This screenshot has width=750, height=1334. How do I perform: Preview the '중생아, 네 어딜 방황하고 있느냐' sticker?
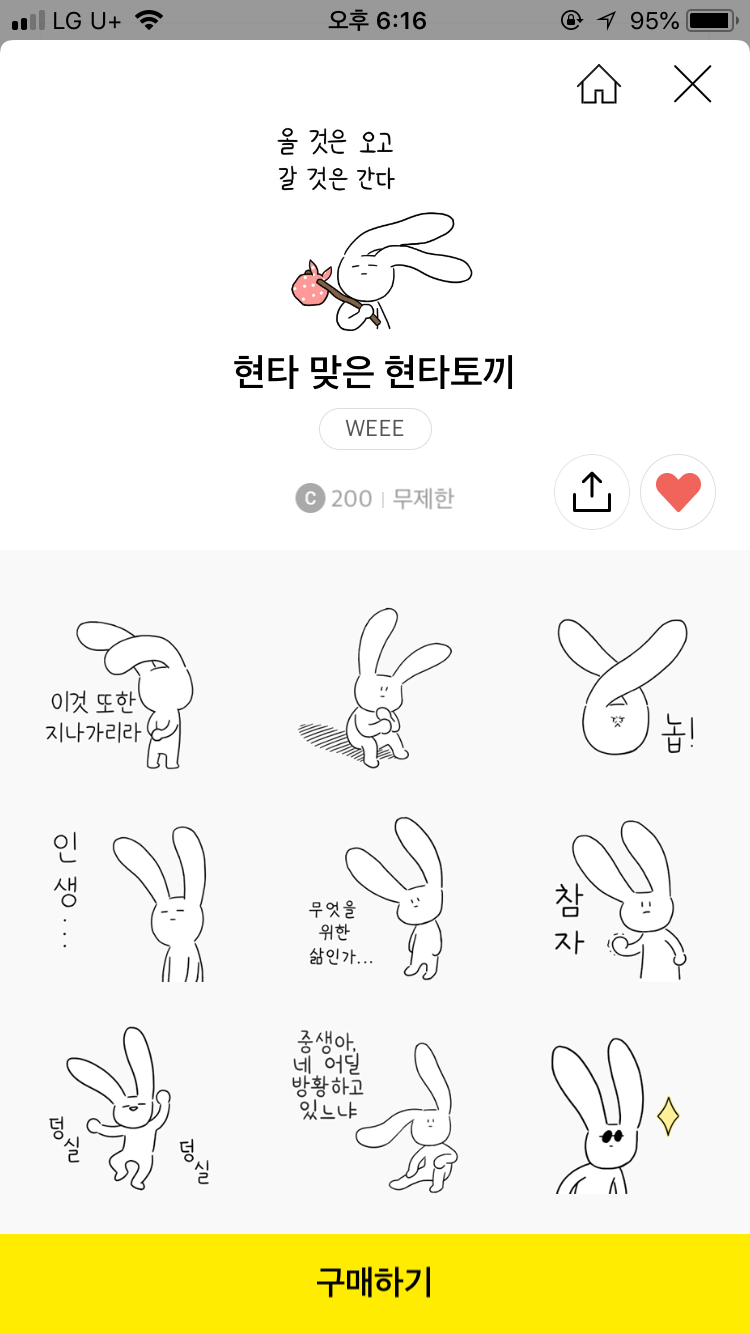(375, 1110)
